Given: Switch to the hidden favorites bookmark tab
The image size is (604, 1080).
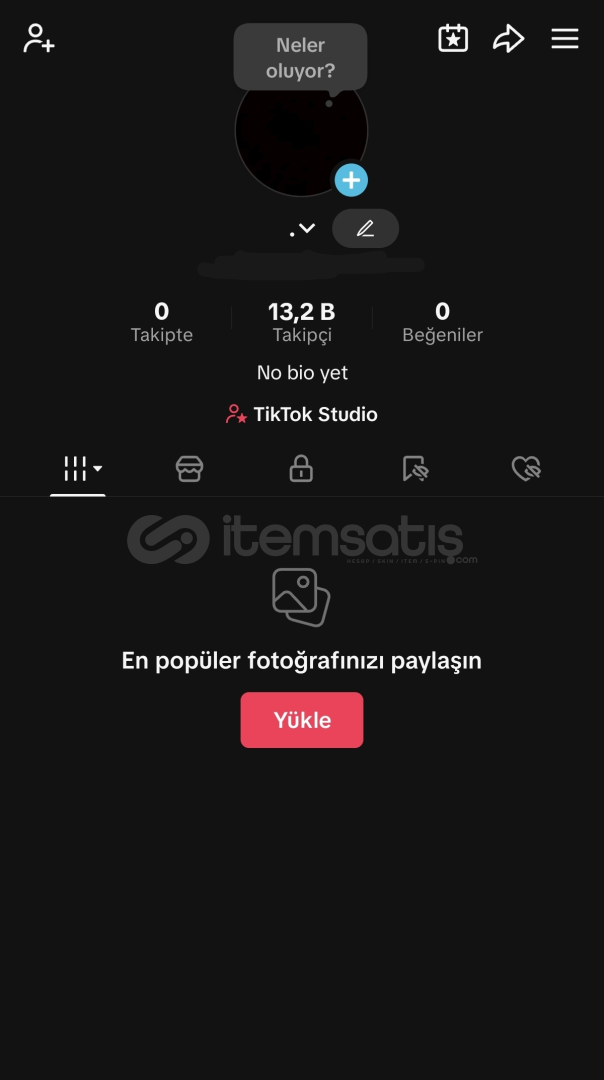Looking at the screenshot, I should 415,469.
